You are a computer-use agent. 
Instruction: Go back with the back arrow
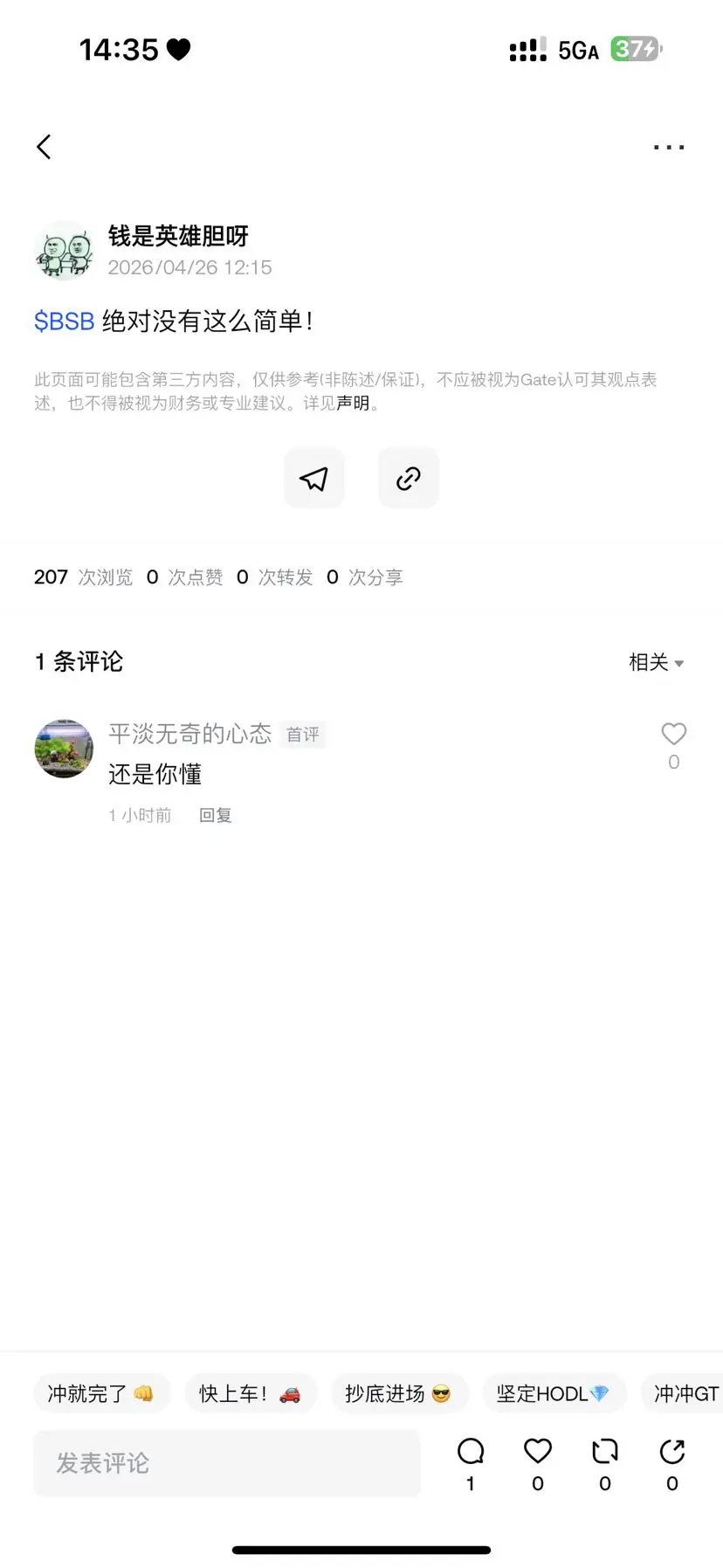pos(44,146)
